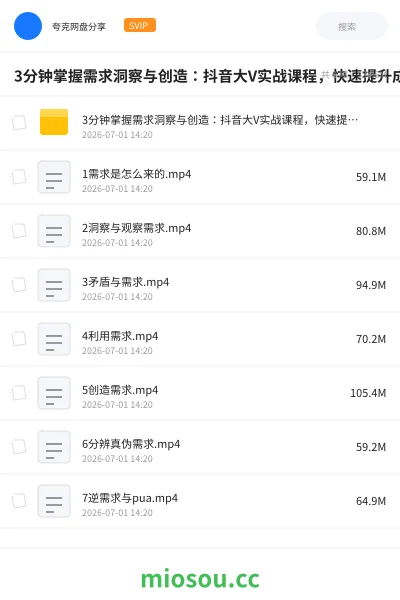This screenshot has height=600, width=400.
Task: Open the file 6分辨真伪需求.mp4
Action: [x=200, y=447]
